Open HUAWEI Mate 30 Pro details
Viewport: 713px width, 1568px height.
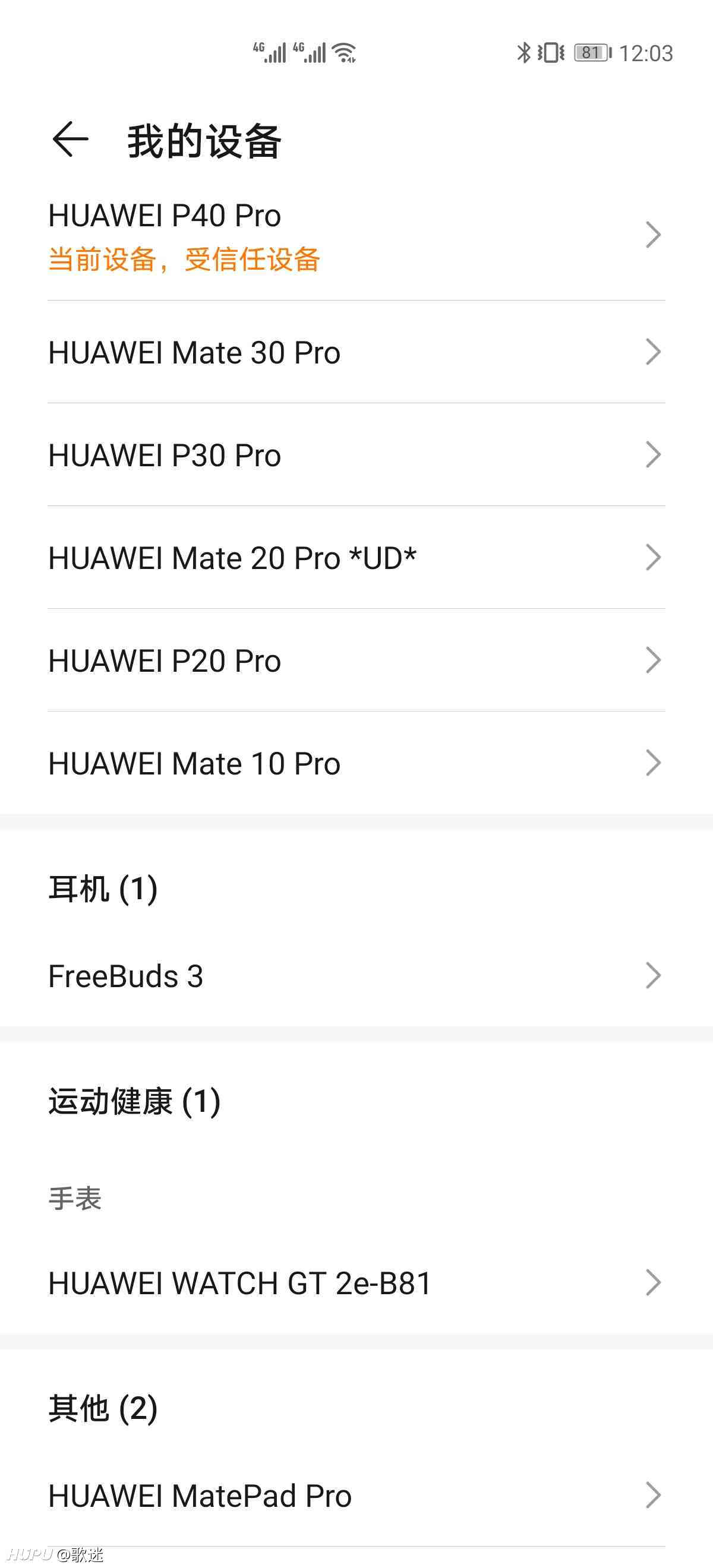(356, 352)
